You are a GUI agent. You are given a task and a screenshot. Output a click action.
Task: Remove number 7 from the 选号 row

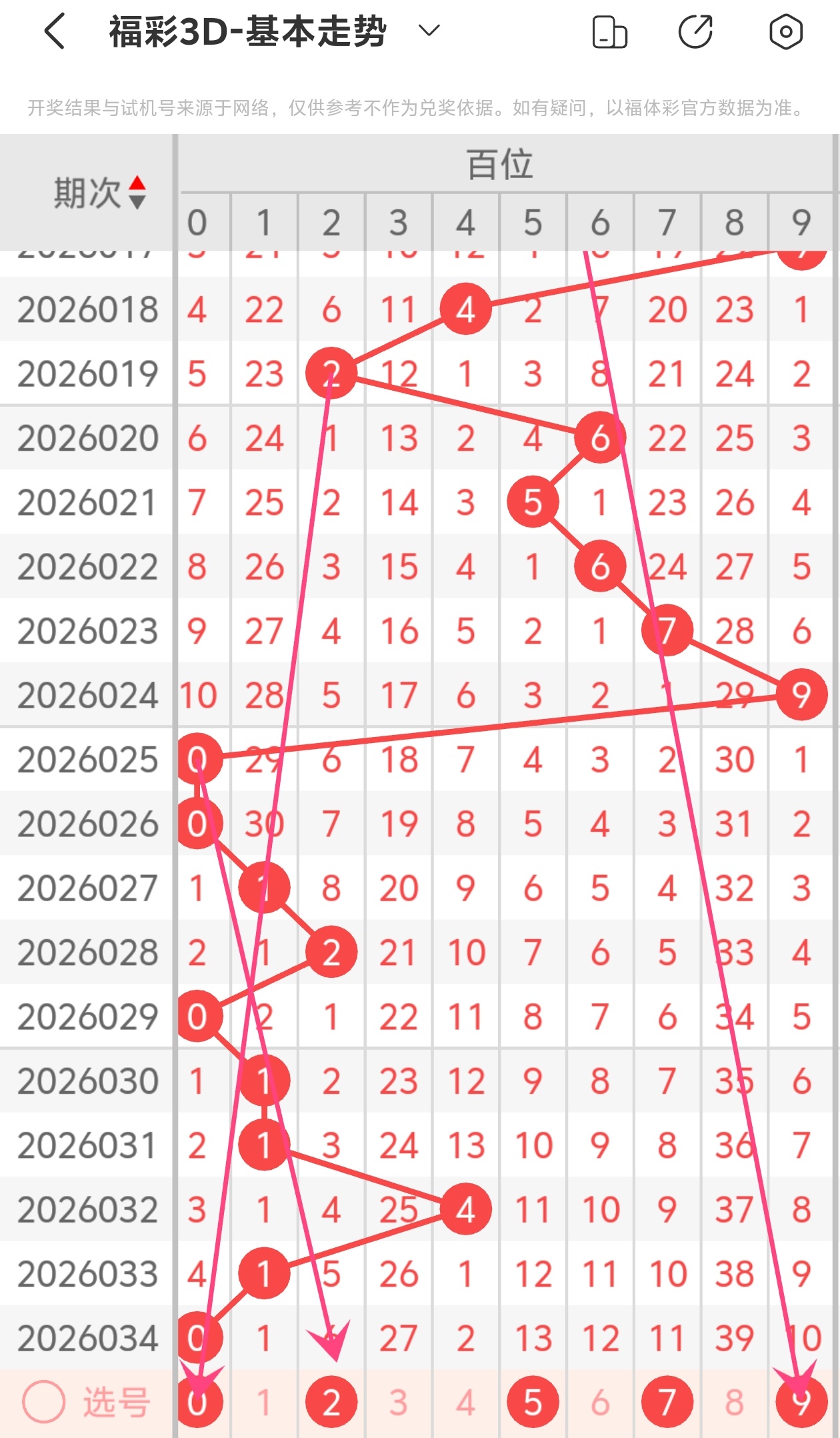[x=667, y=1402]
